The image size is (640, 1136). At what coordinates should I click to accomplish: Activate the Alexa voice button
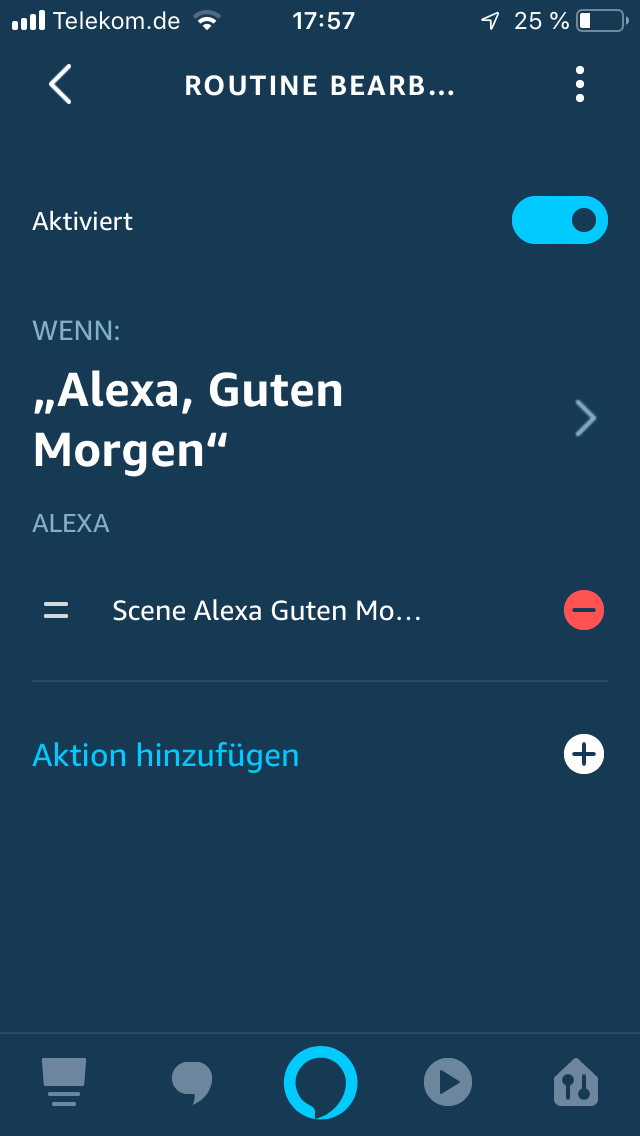pyautogui.click(x=320, y=1083)
